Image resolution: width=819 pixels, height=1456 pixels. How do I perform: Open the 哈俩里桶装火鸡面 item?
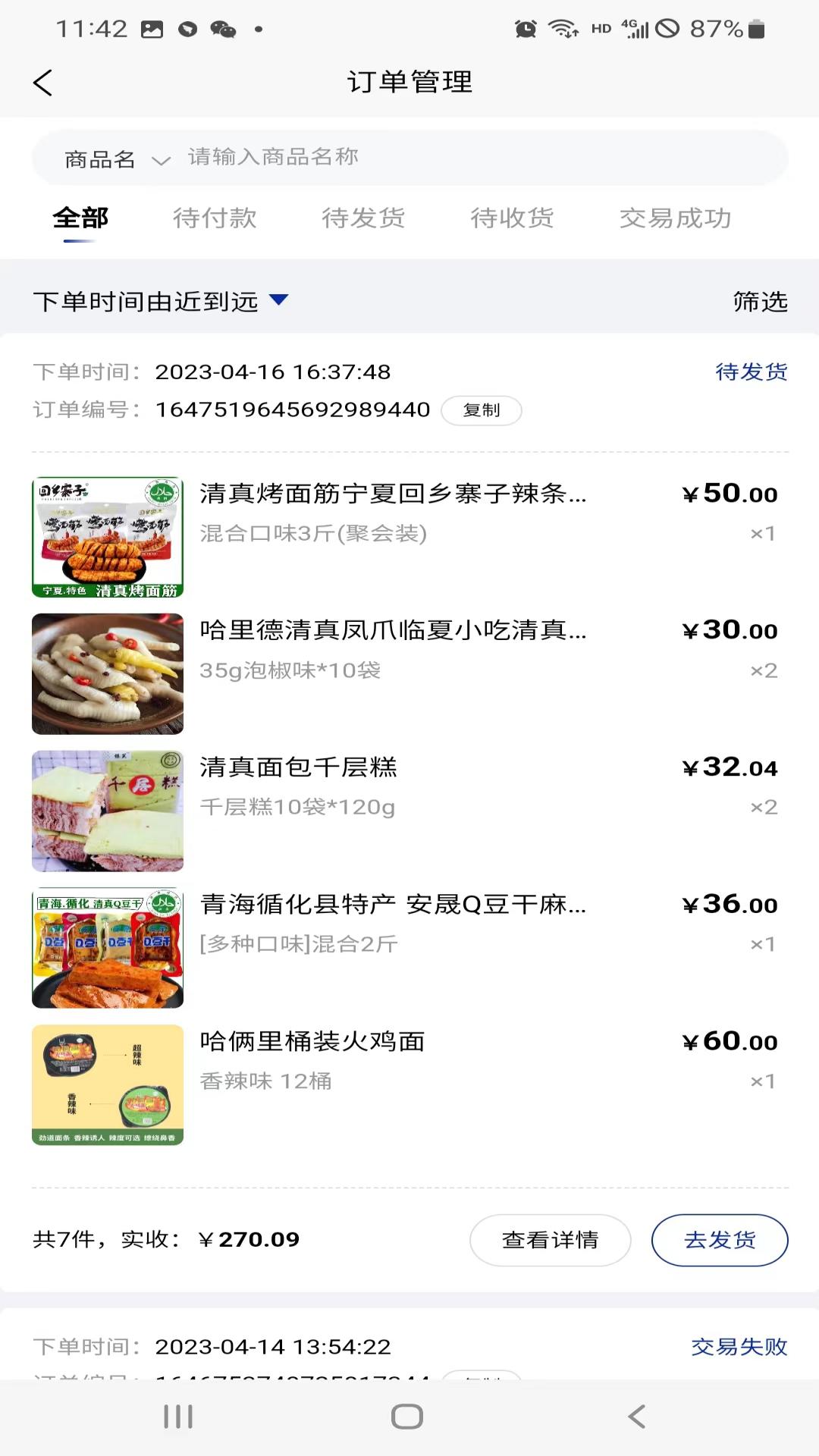pyautogui.click(x=312, y=1042)
